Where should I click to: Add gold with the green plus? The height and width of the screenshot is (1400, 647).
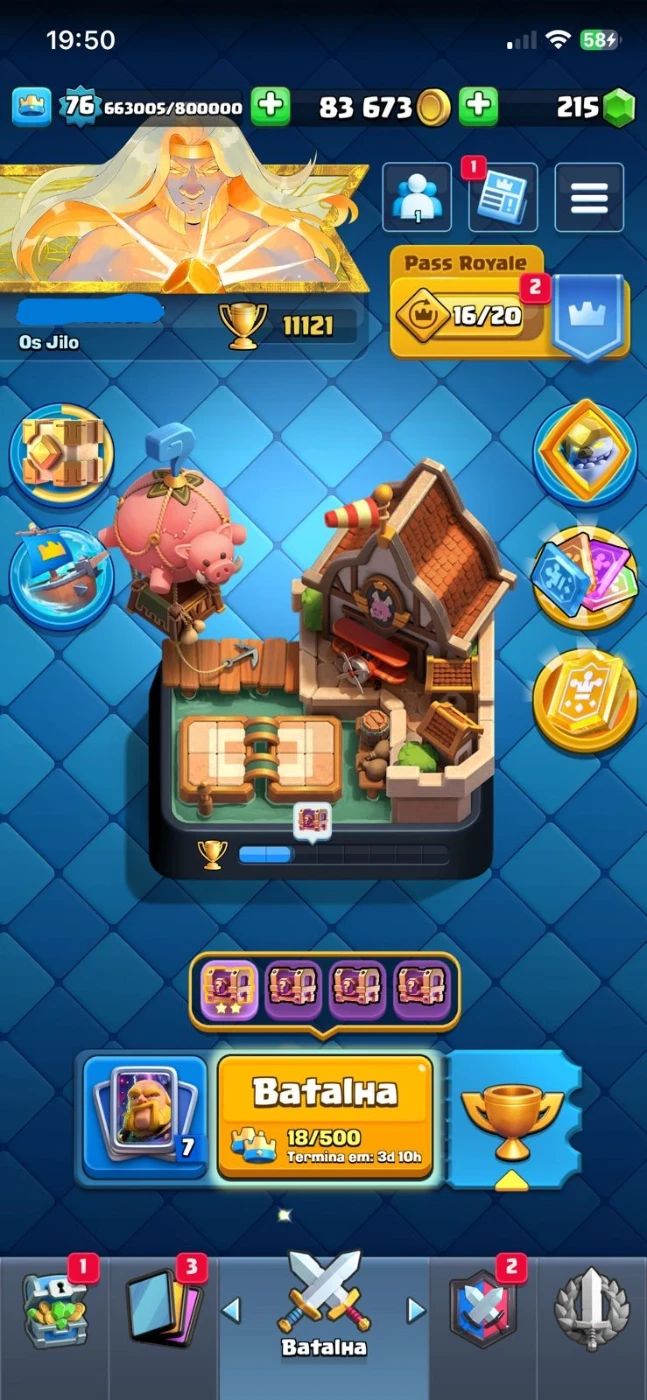480,106
